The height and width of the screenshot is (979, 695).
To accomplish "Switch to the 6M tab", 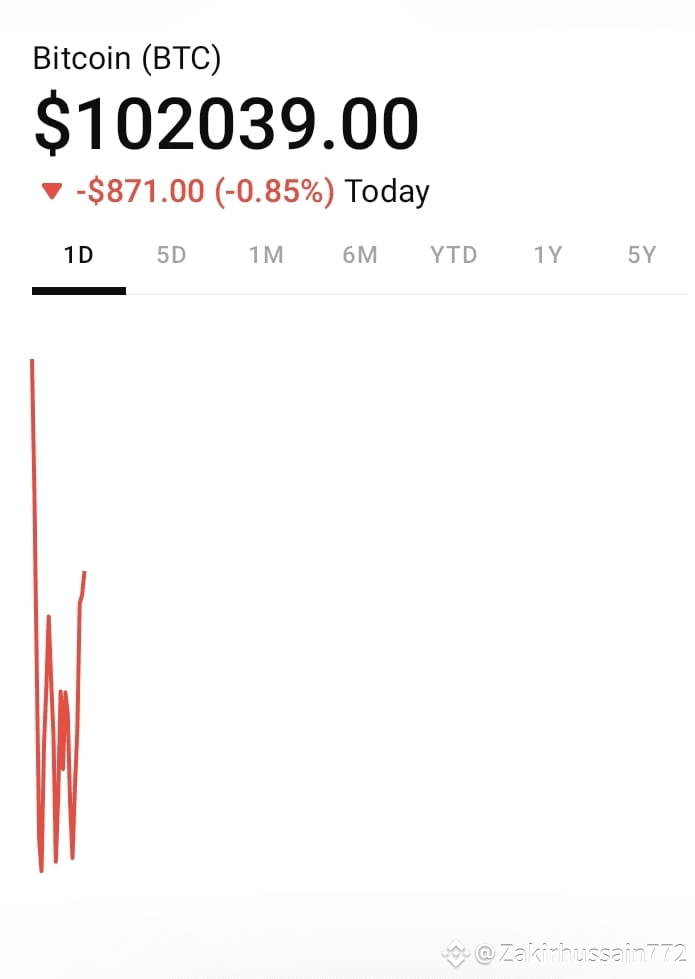I will click(360, 255).
